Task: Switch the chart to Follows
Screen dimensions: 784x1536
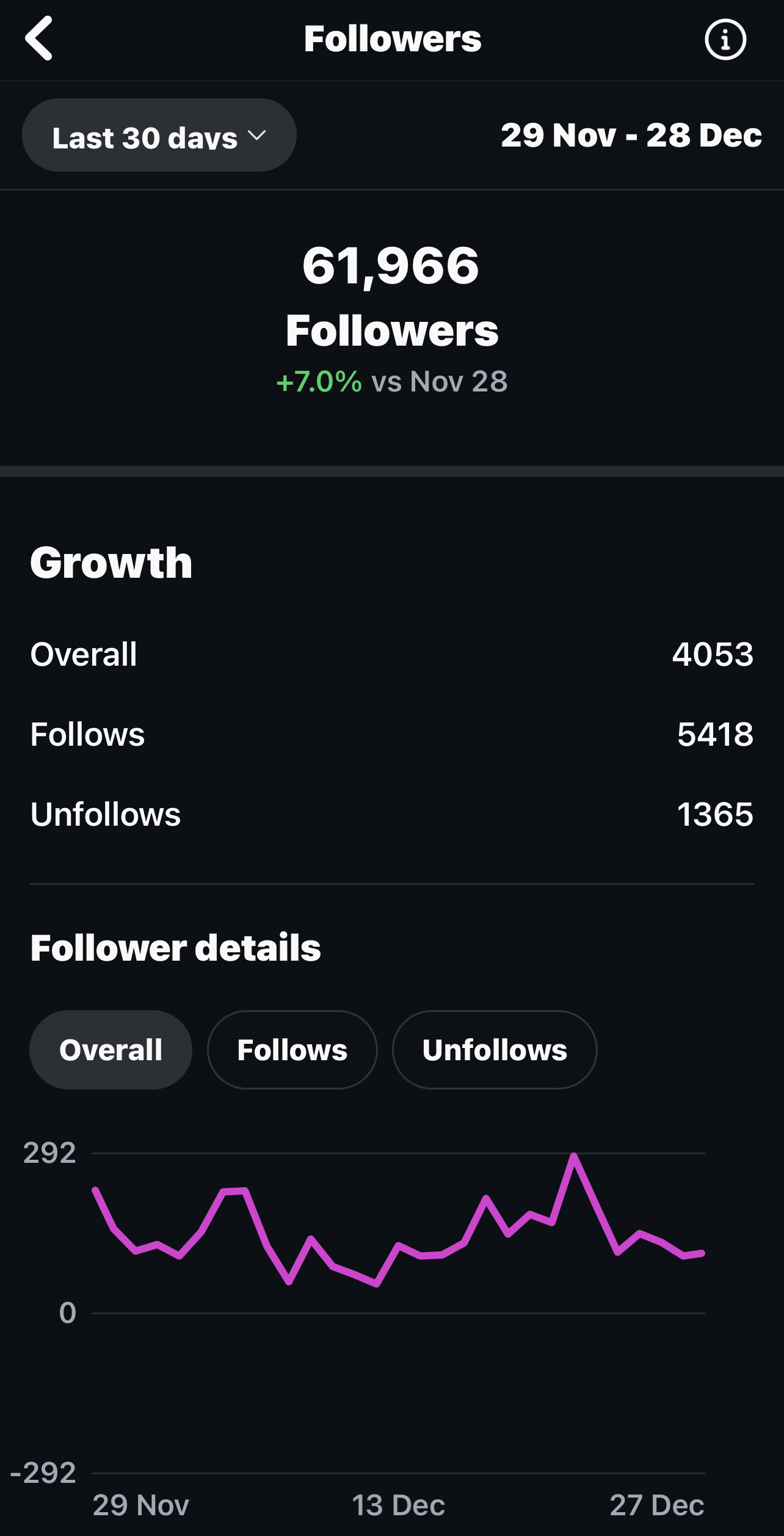Action: coord(292,1050)
